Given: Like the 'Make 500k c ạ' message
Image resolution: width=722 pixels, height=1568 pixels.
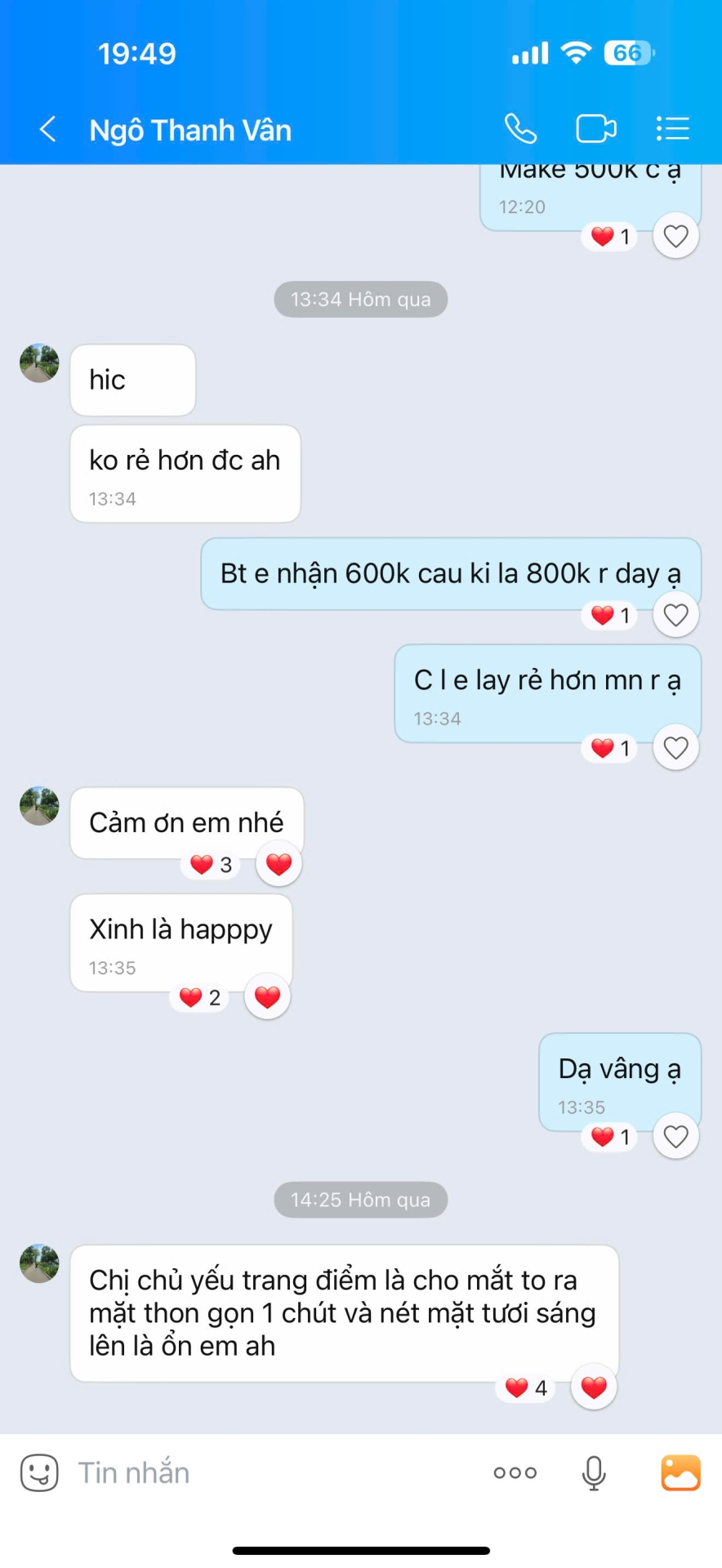Looking at the screenshot, I should pyautogui.click(x=675, y=236).
